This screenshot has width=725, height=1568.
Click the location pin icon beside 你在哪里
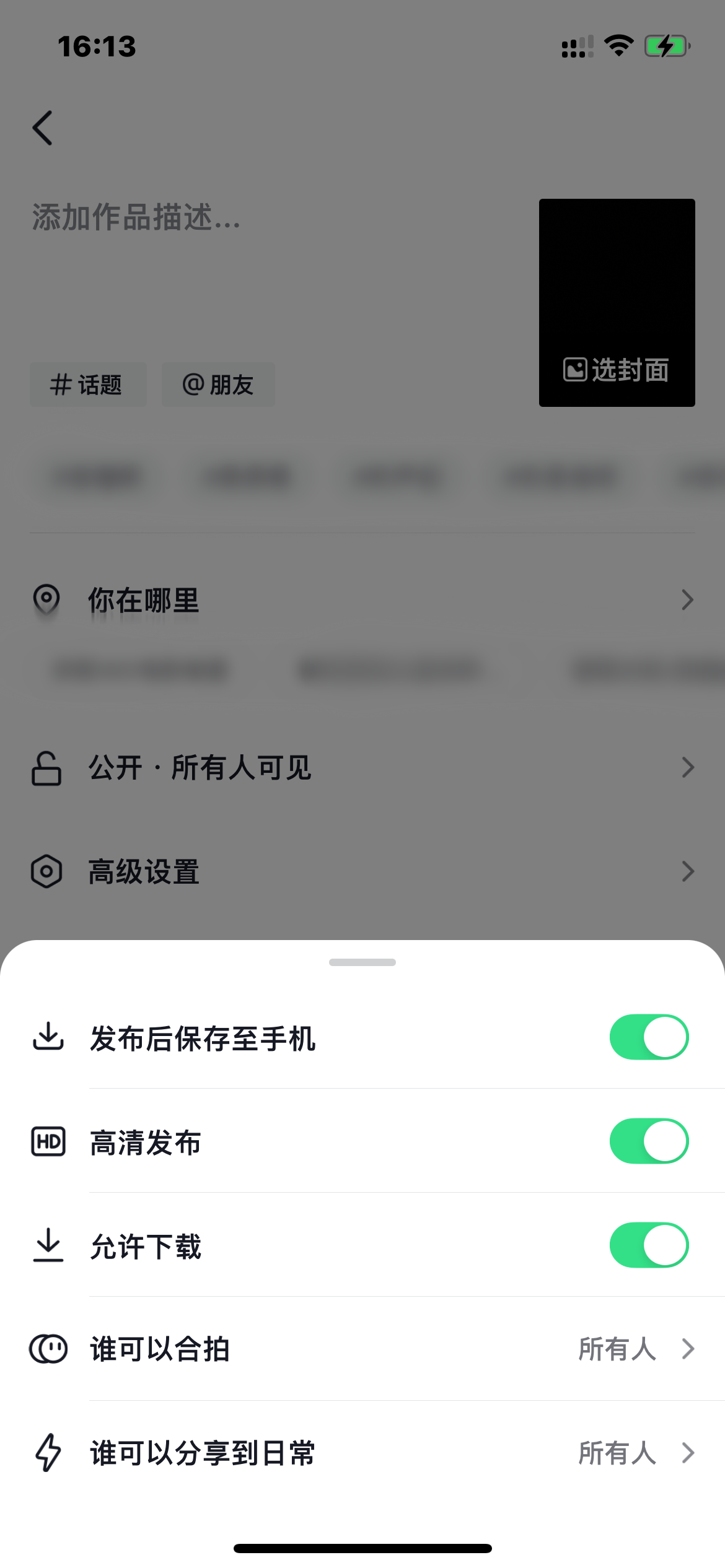pos(46,598)
